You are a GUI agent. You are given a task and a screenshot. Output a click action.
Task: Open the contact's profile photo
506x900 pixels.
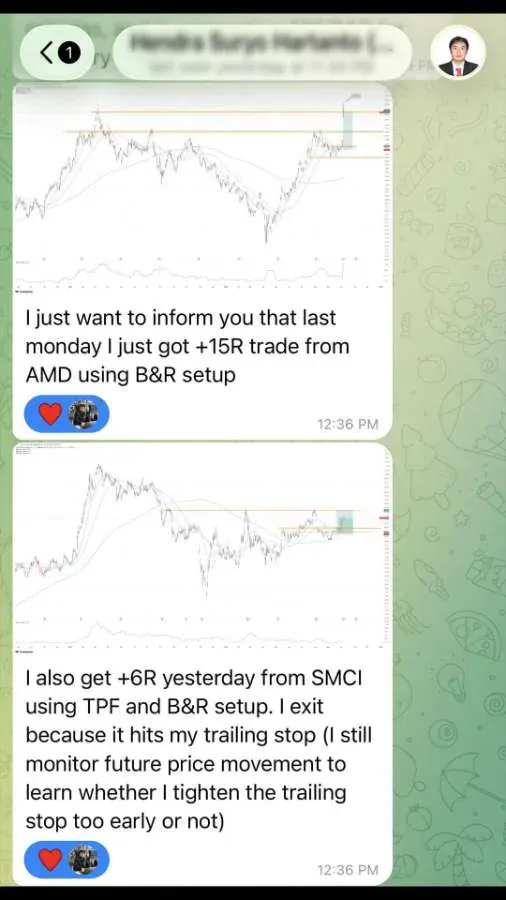point(458,52)
